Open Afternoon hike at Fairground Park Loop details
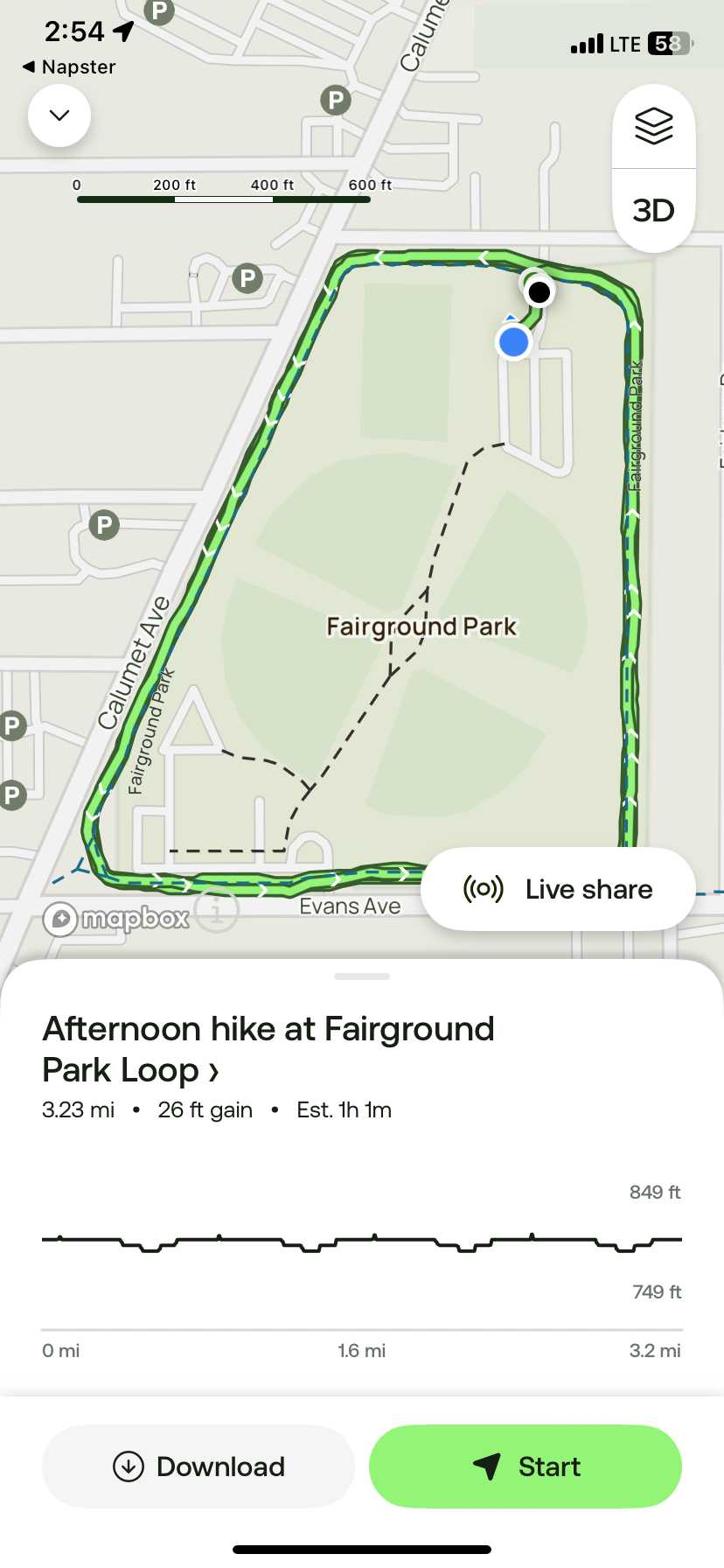The width and height of the screenshot is (724, 1568). tap(268, 1049)
